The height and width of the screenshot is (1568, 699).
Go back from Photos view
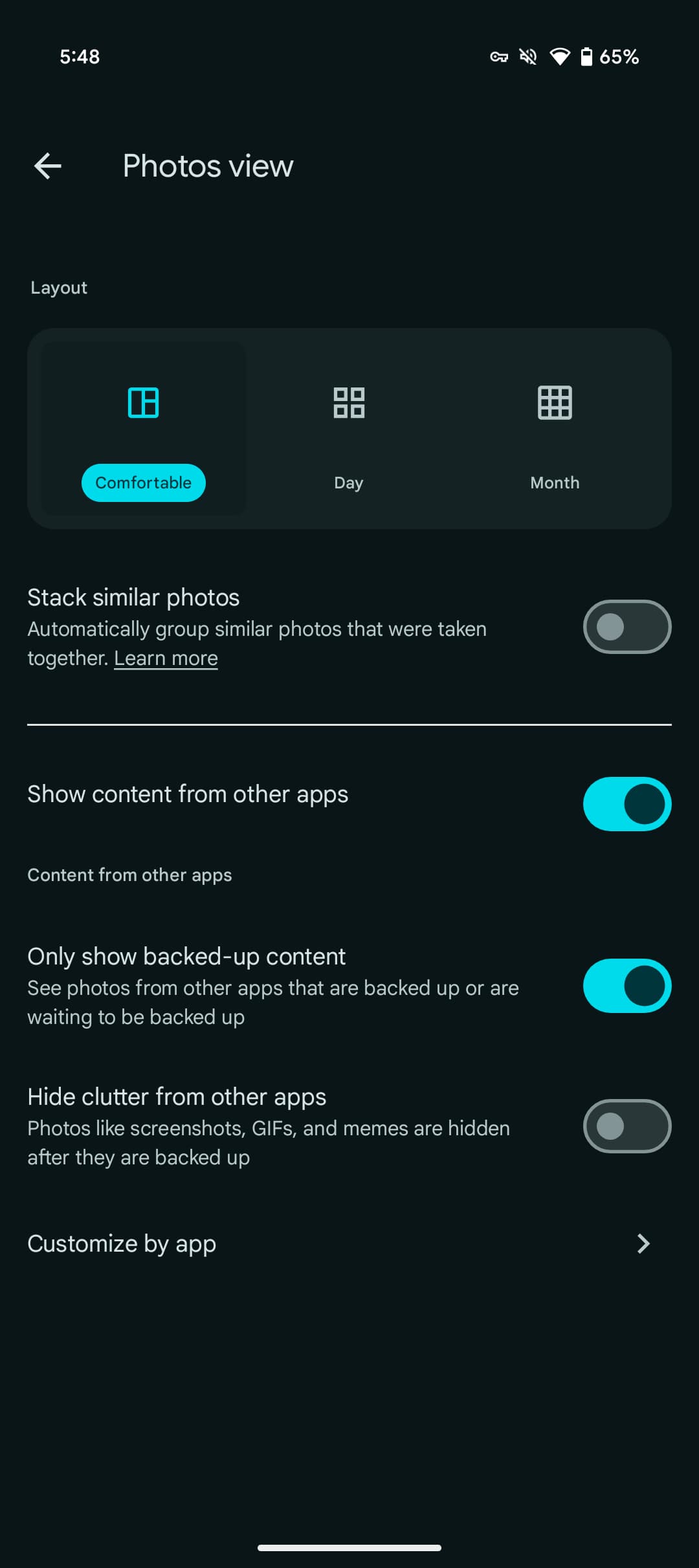point(48,166)
